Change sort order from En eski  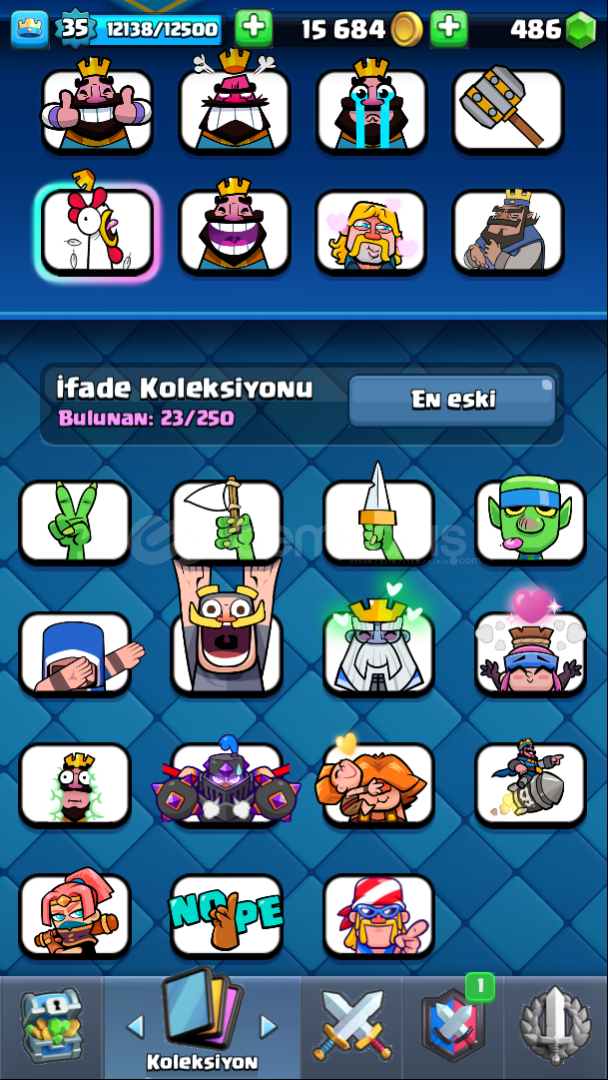pos(452,400)
